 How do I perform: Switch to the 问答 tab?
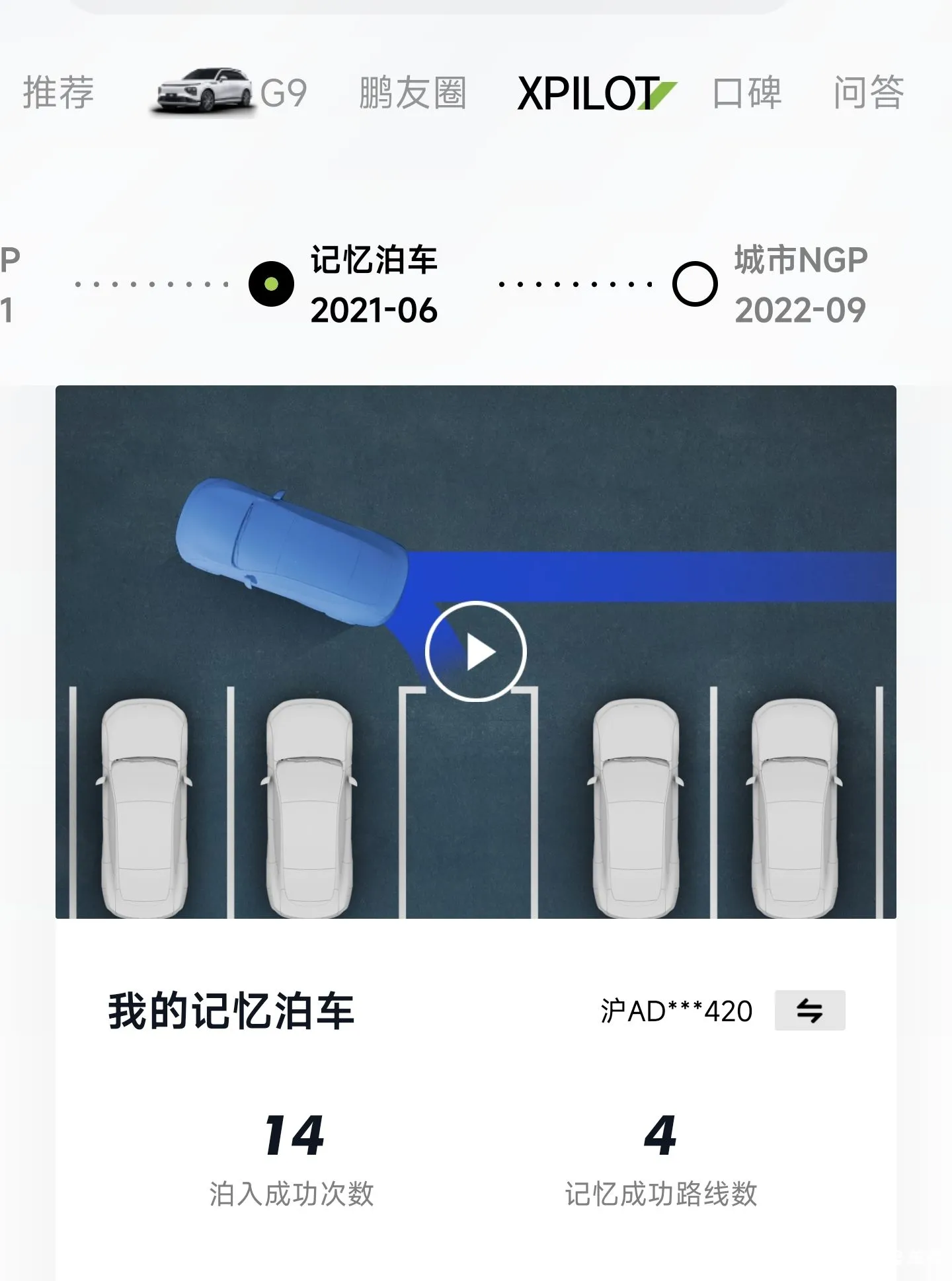pyautogui.click(x=868, y=93)
